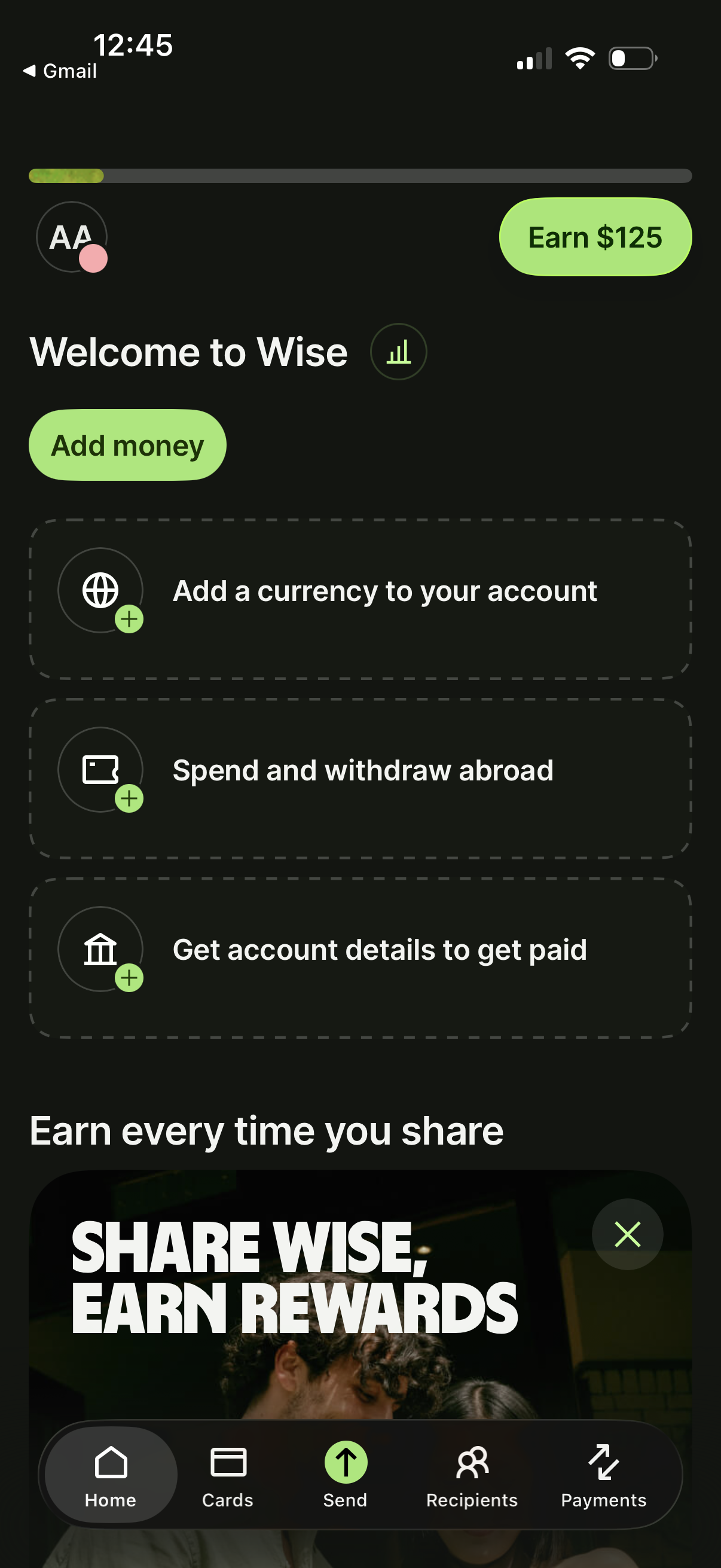Open your AA profile avatar

(71, 237)
